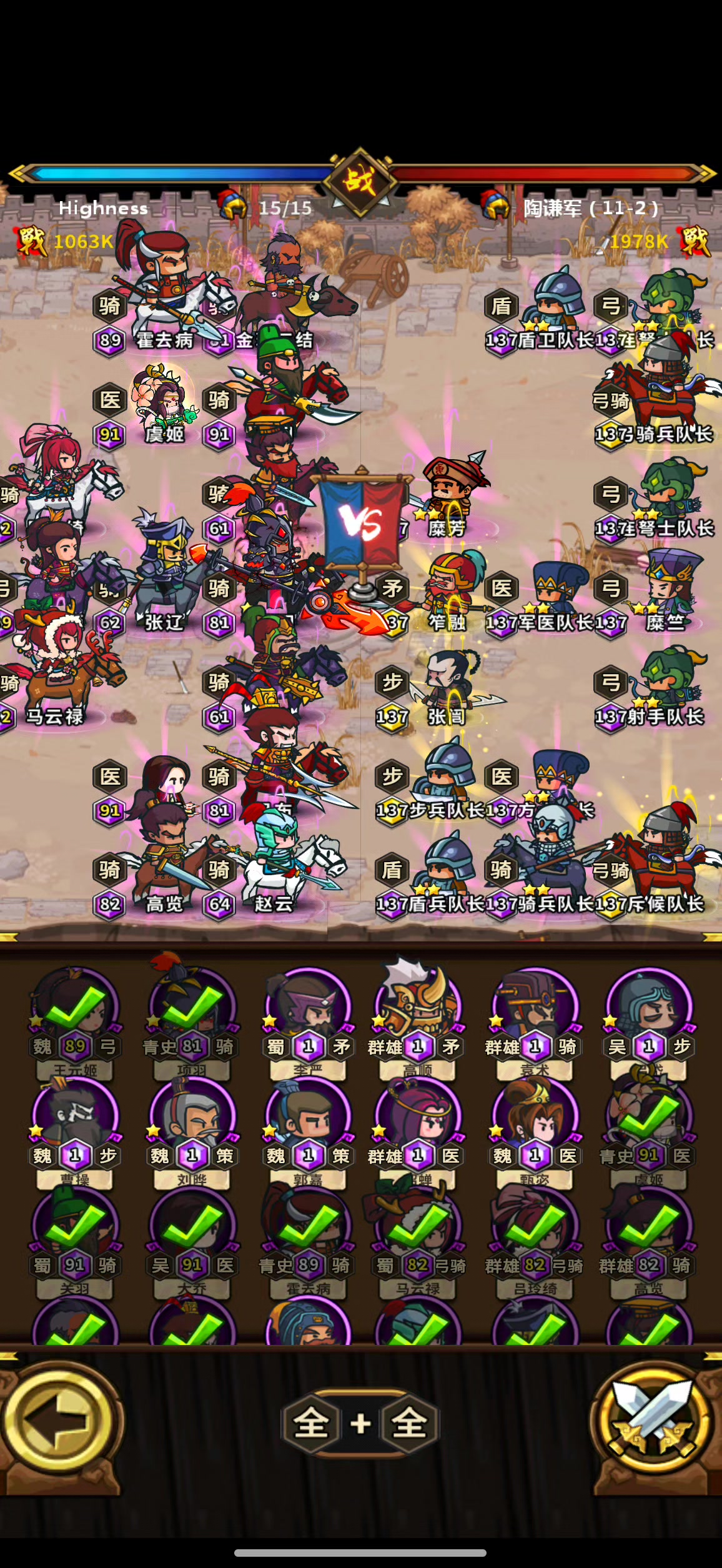Select hero 曹操 card

75,1121
